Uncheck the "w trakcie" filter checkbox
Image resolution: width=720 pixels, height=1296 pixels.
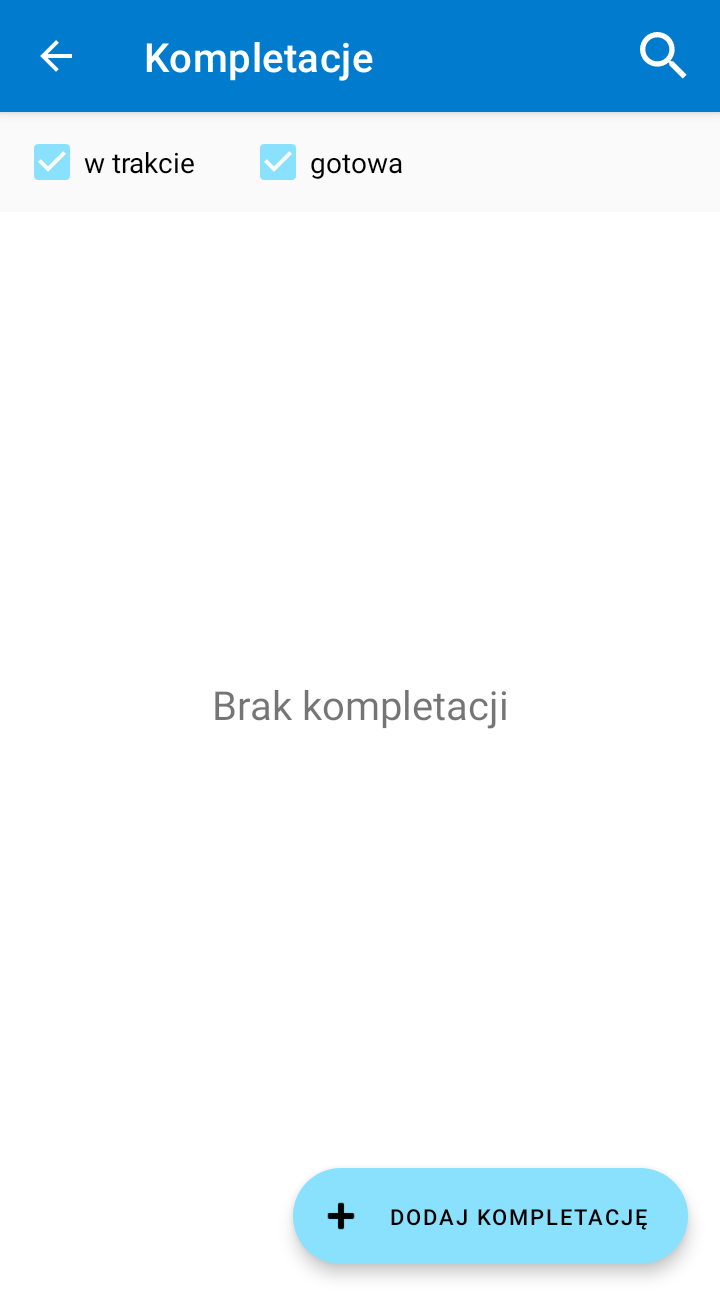[52, 162]
